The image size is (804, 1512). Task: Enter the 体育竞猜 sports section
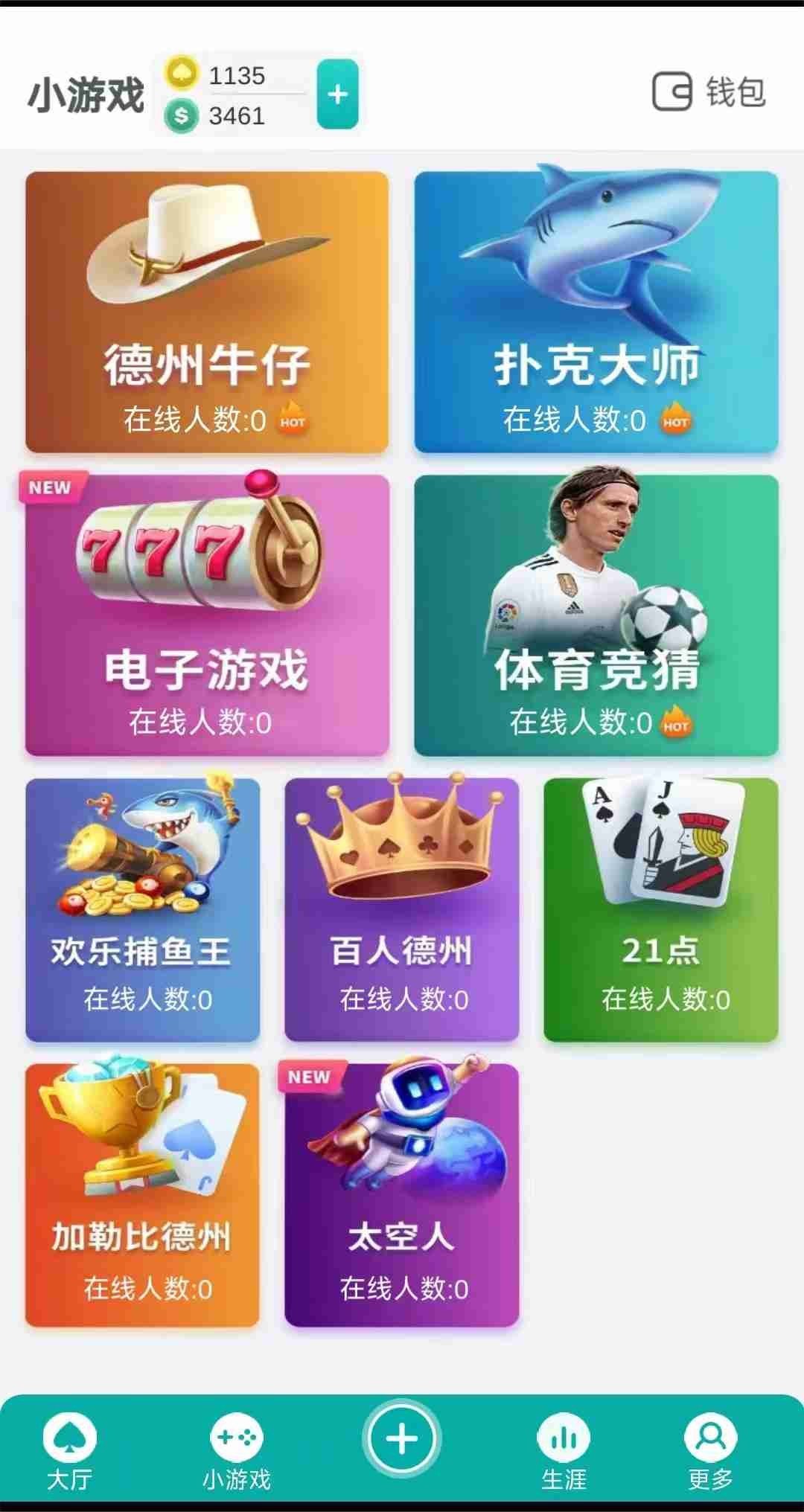tap(596, 615)
